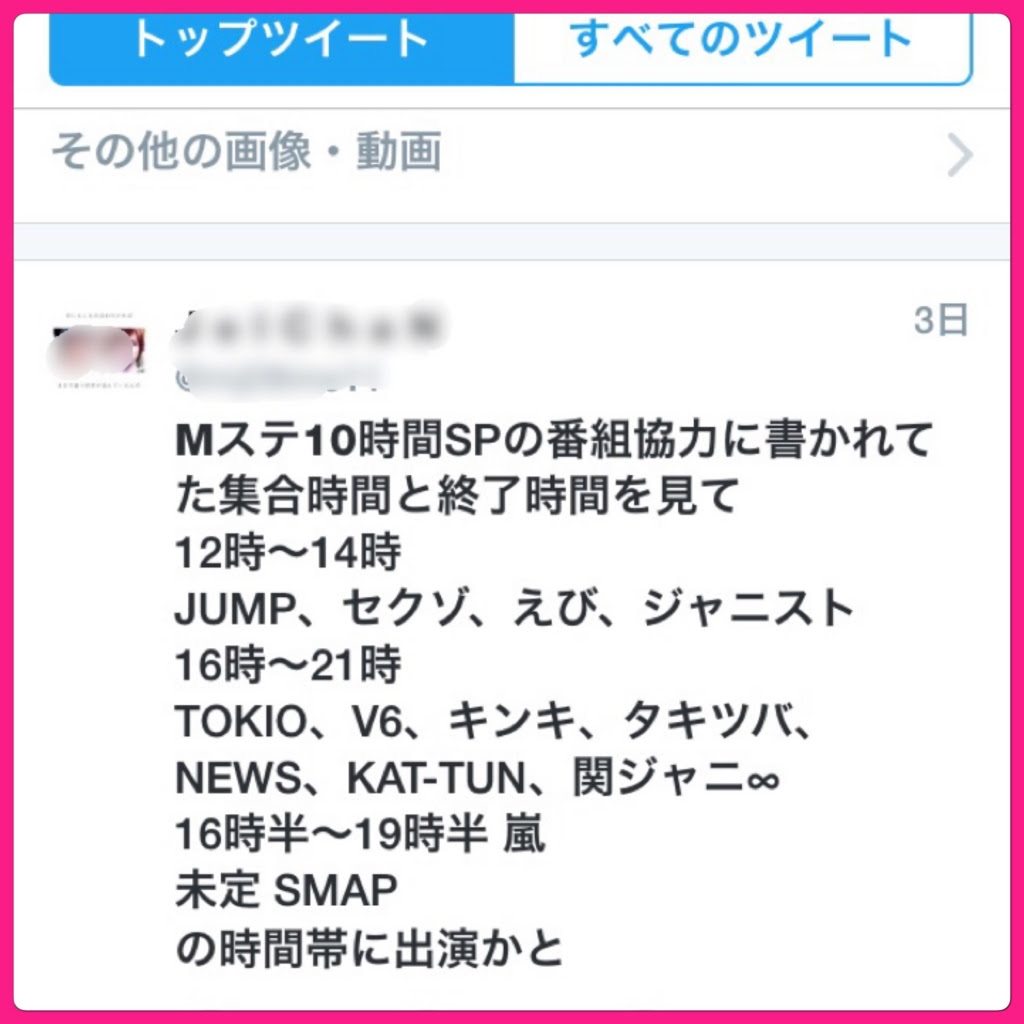Open the その他の画像・動画 row
The width and height of the screenshot is (1024, 1024).
click(510, 154)
